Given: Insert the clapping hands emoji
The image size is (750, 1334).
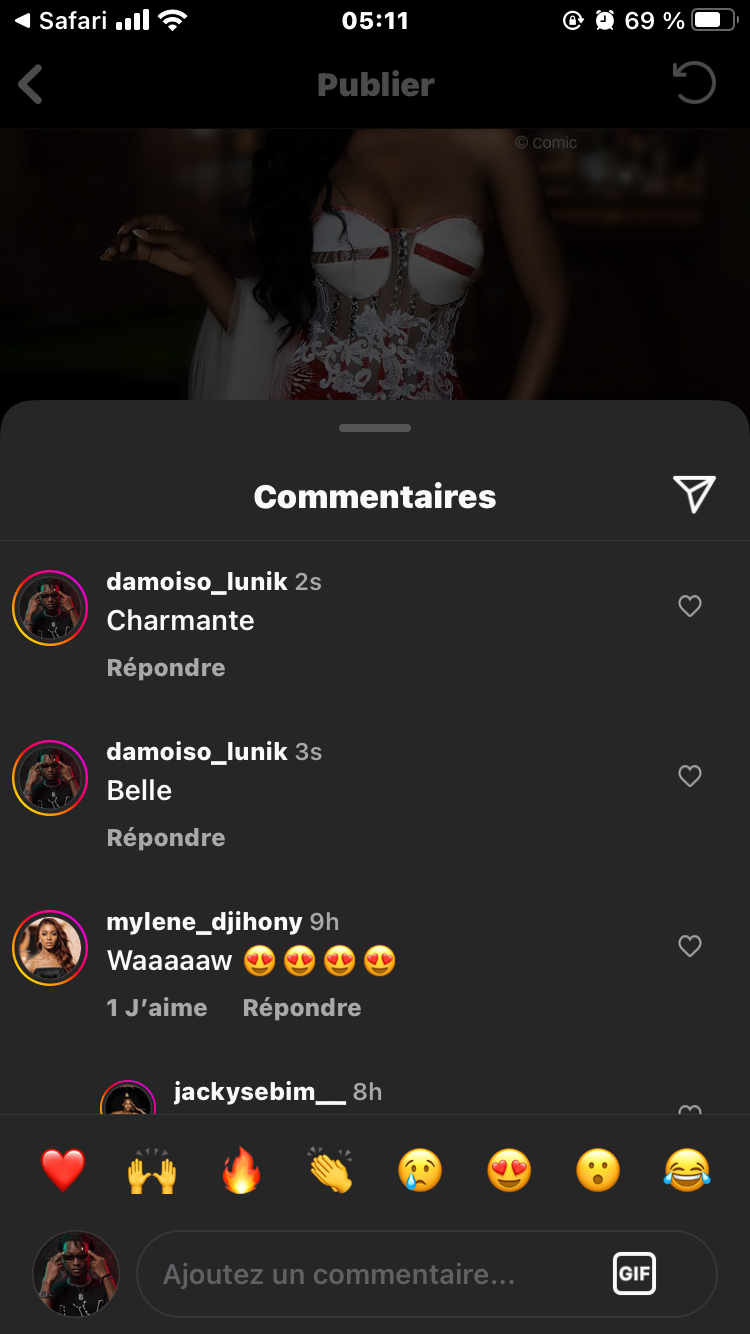Looking at the screenshot, I should coord(331,1170).
